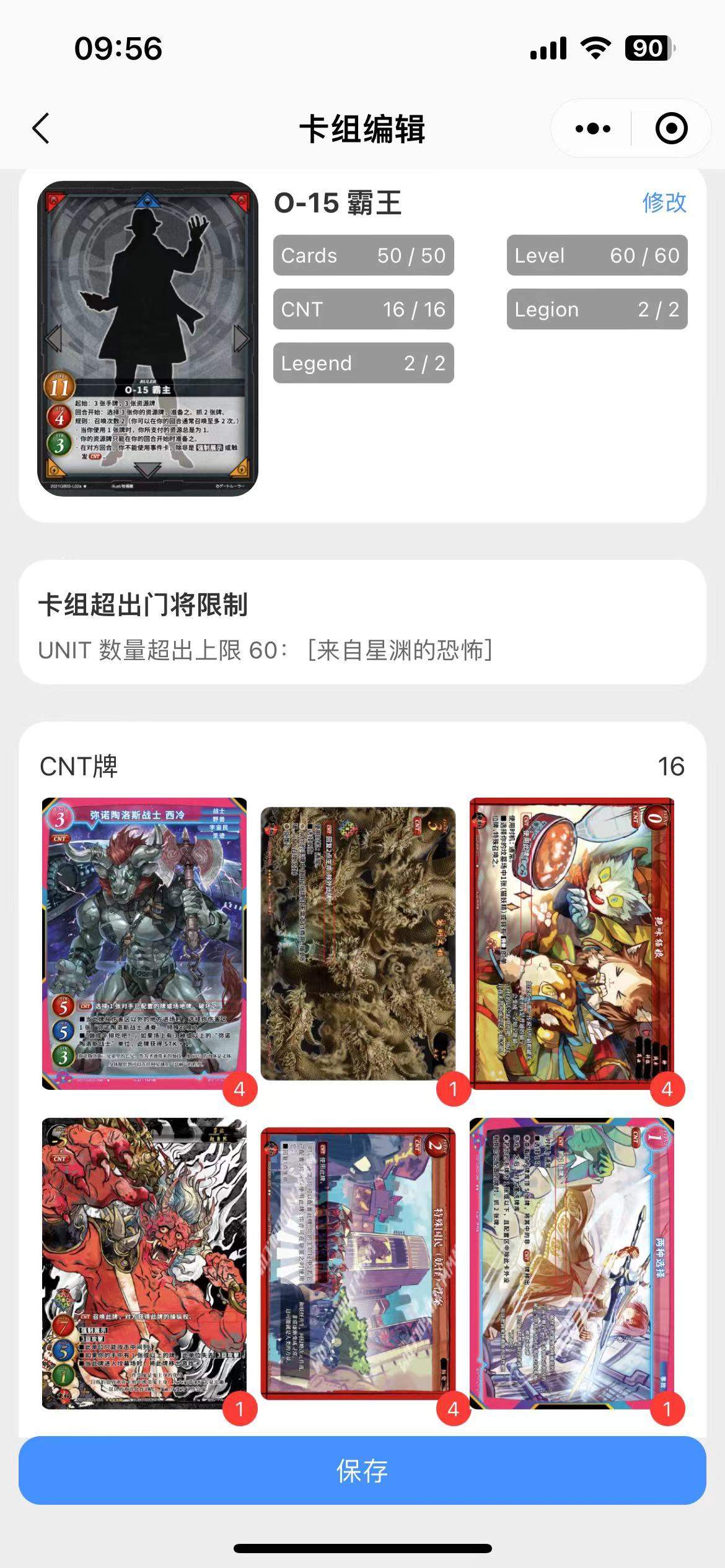Select the 弥诺陶洛斯战士 西冷 CNT card

pyautogui.click(x=144, y=943)
